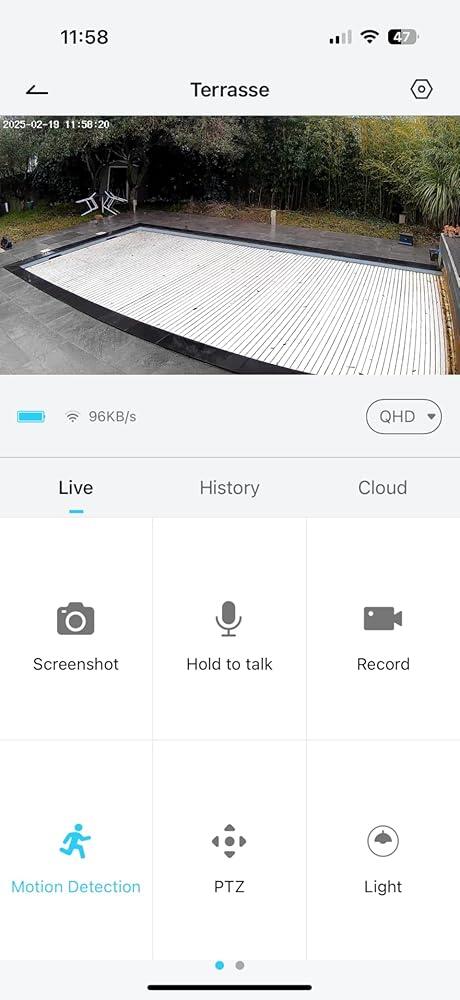Switch to the History tab
Viewport: 460px width, 1000px height.
click(230, 488)
